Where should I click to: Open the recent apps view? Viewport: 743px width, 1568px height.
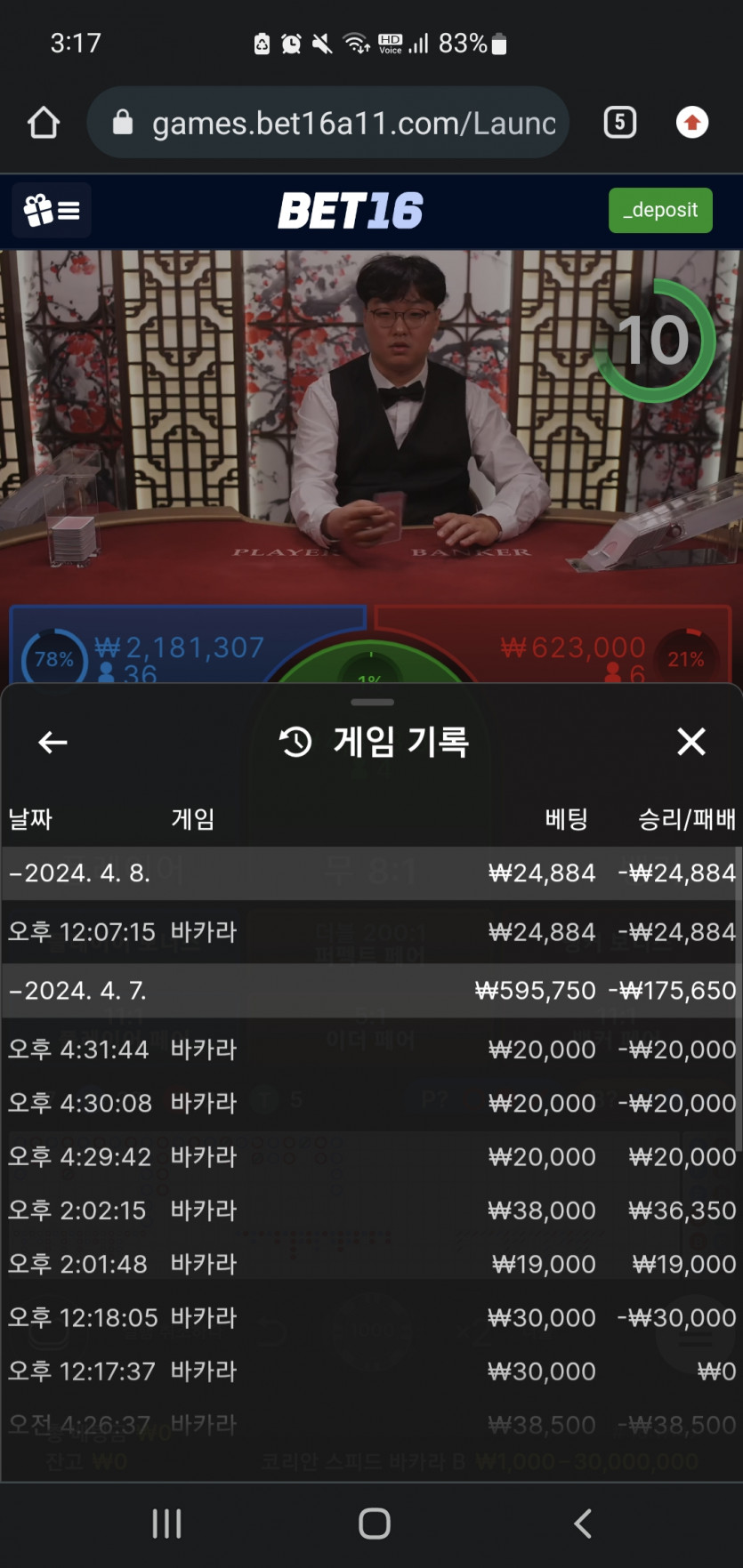point(166,1524)
